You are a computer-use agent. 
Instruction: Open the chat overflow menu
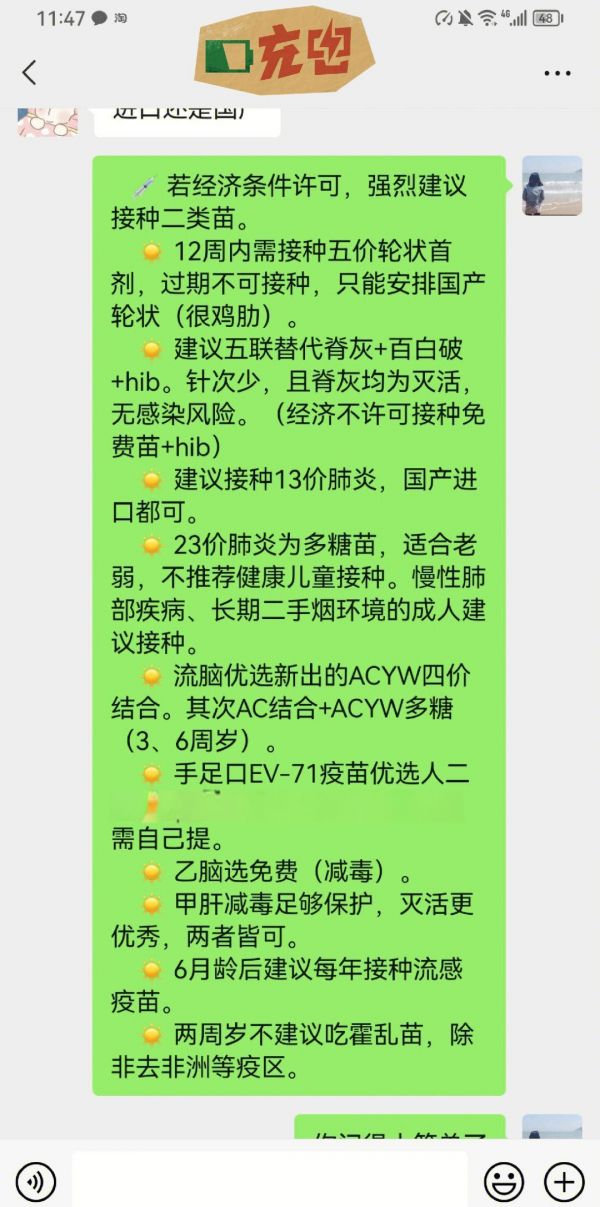(557, 73)
